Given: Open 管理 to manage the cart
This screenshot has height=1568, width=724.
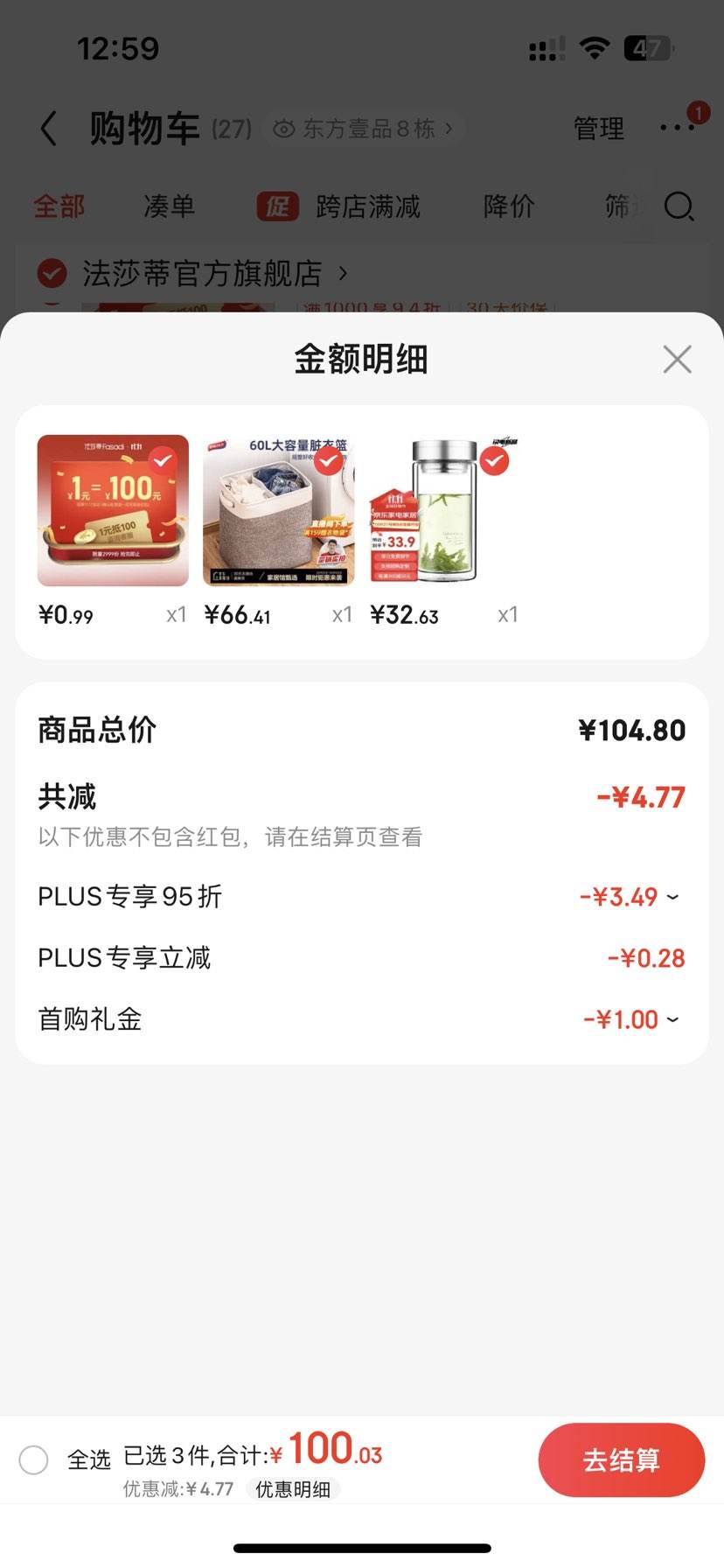Looking at the screenshot, I should point(598,129).
